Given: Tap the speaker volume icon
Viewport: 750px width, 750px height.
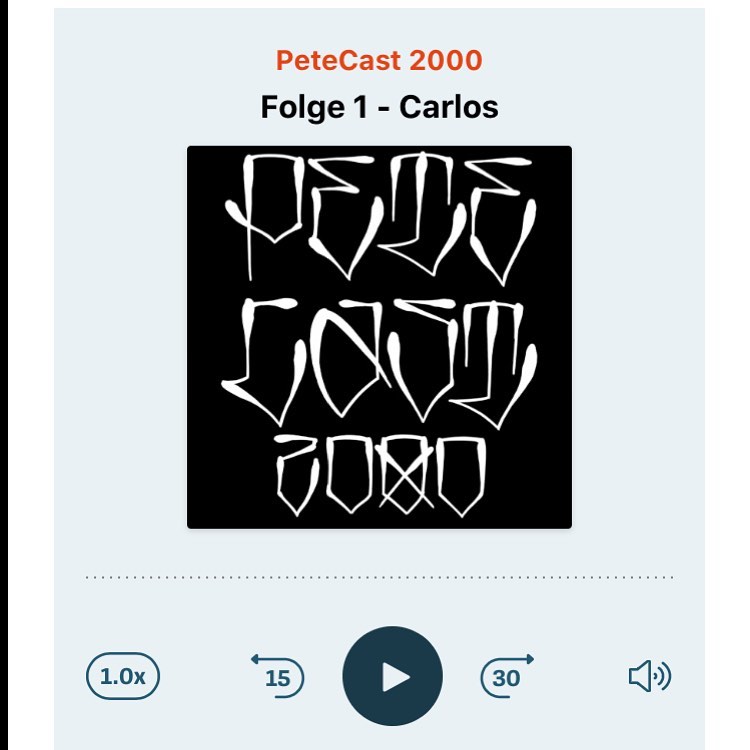Looking at the screenshot, I should 650,677.
